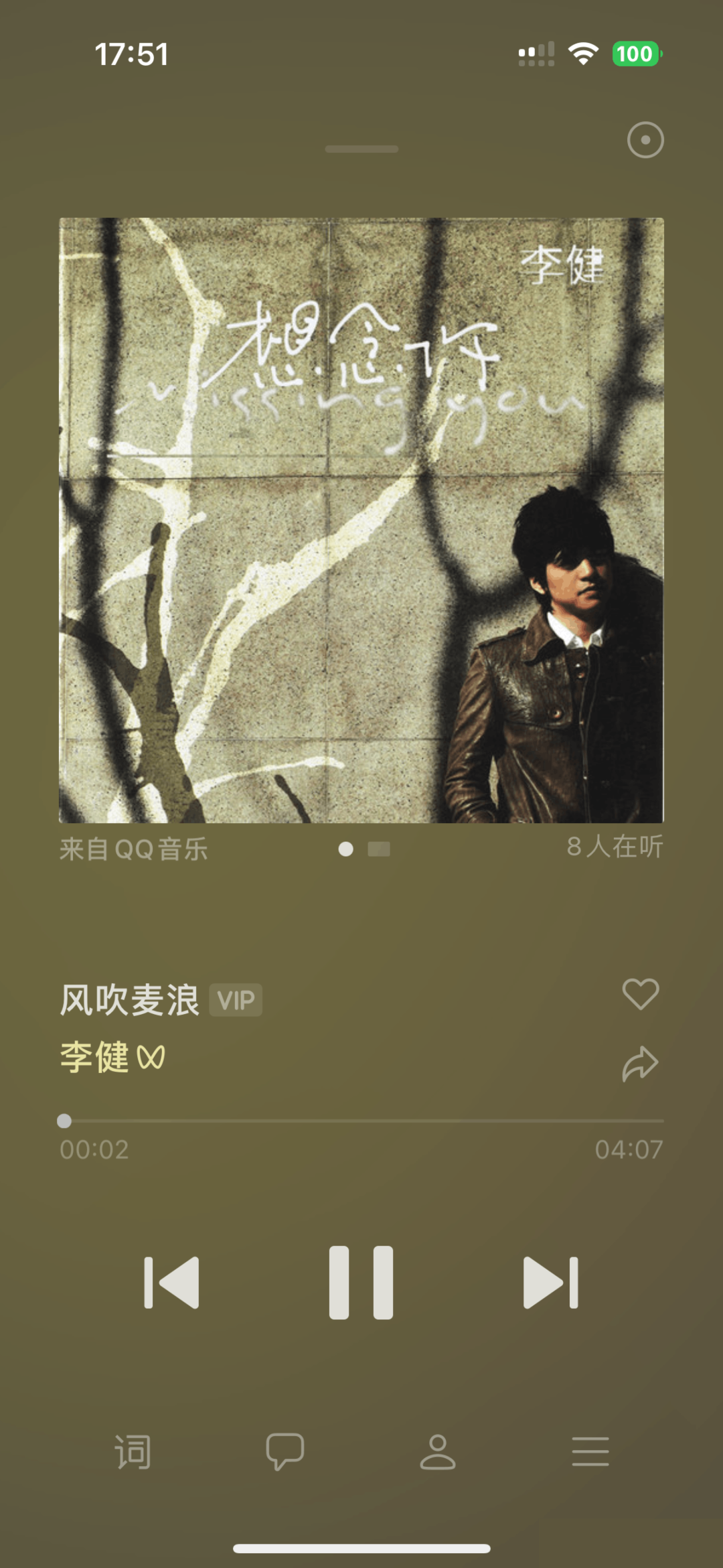Open the lyrics view (词)
Screen dimensions: 723x1568
[133, 1452]
